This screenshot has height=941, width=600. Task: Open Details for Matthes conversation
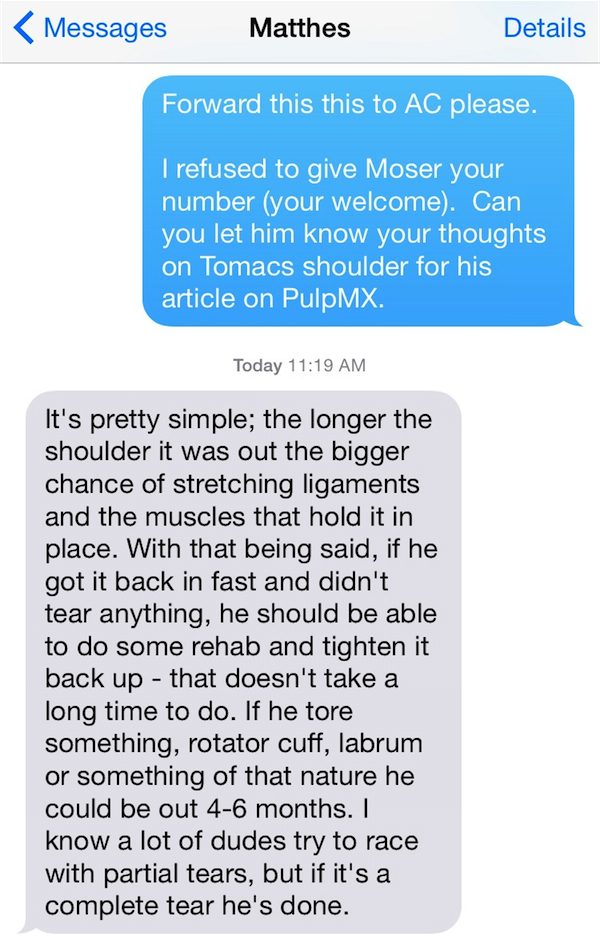tap(544, 28)
